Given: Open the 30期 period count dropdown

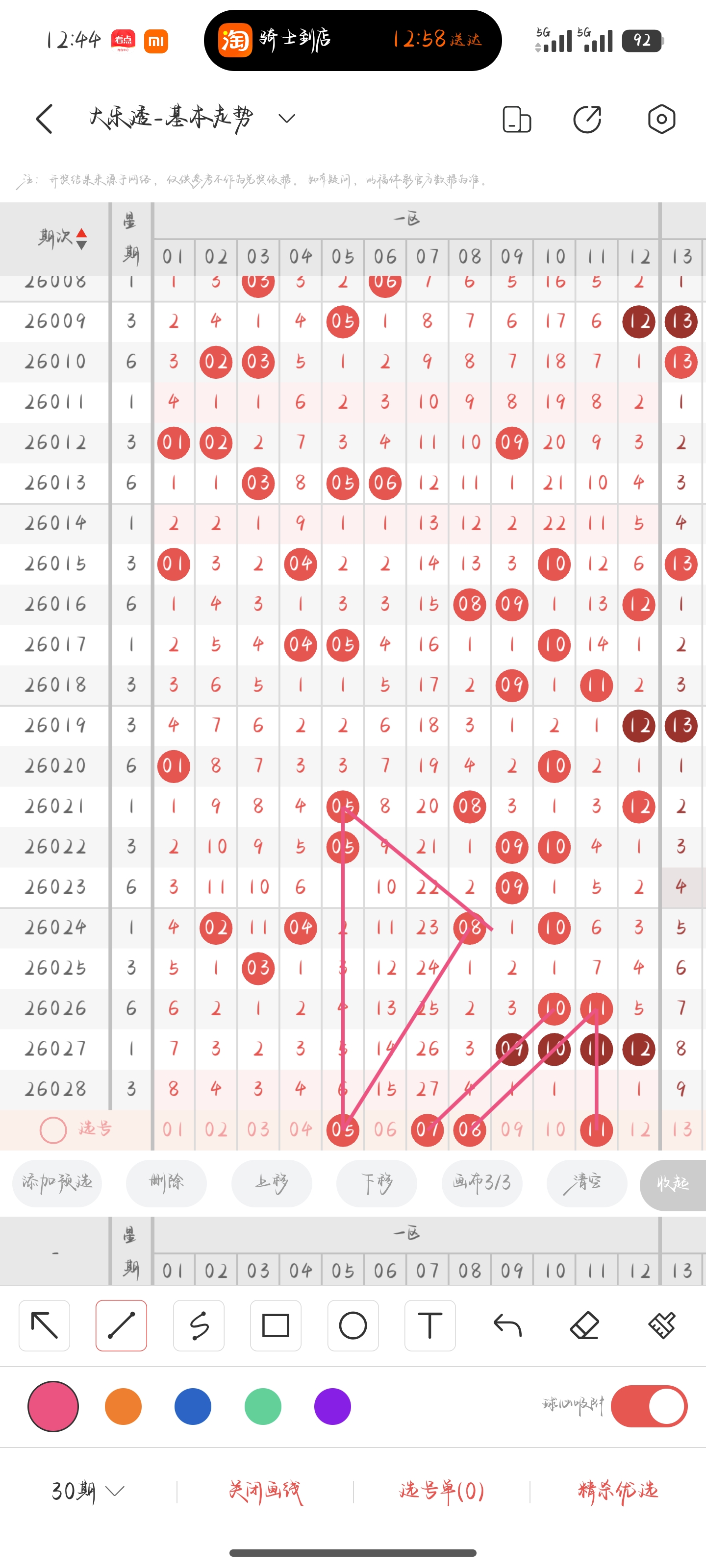Looking at the screenshot, I should tap(88, 1491).
